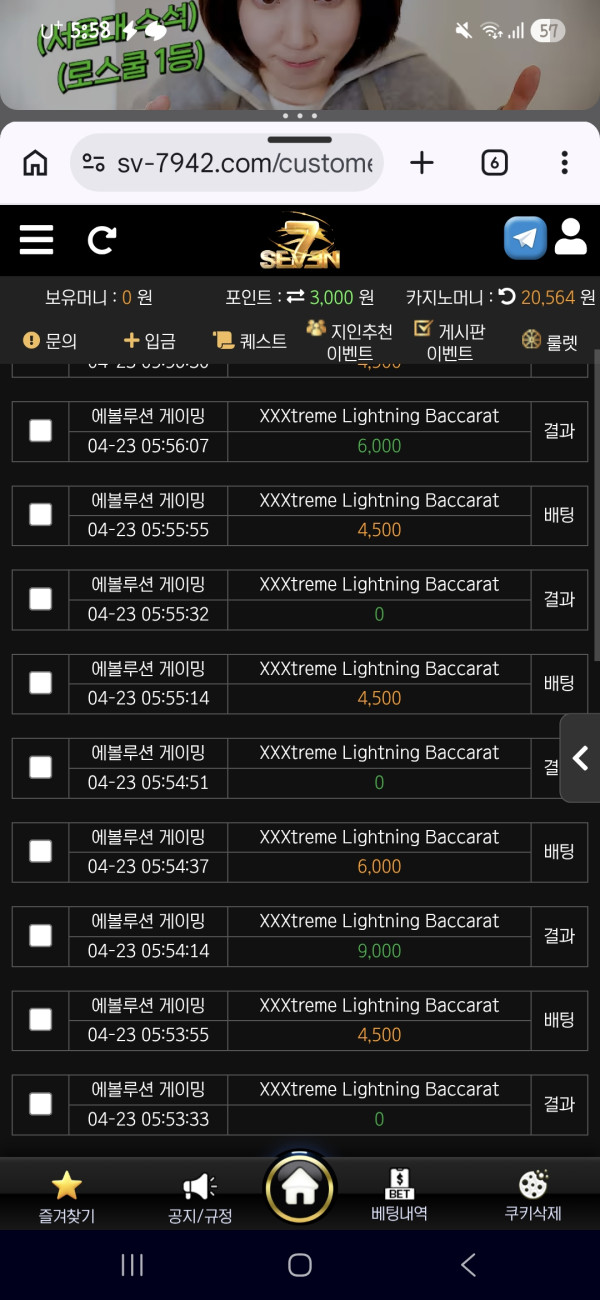600x1300 pixels.
Task: Open a new browser tab
Action: [423, 163]
